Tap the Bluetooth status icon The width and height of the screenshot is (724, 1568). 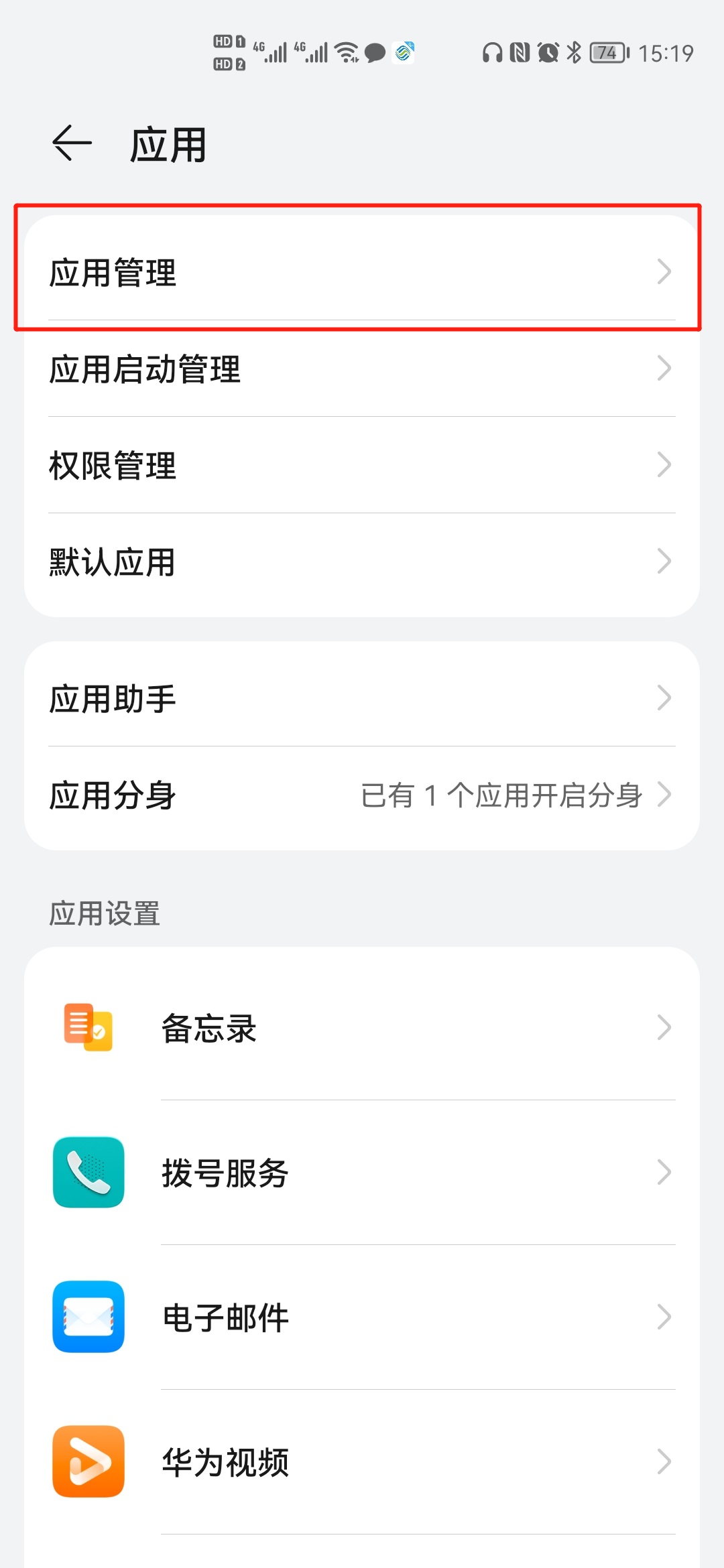[573, 52]
